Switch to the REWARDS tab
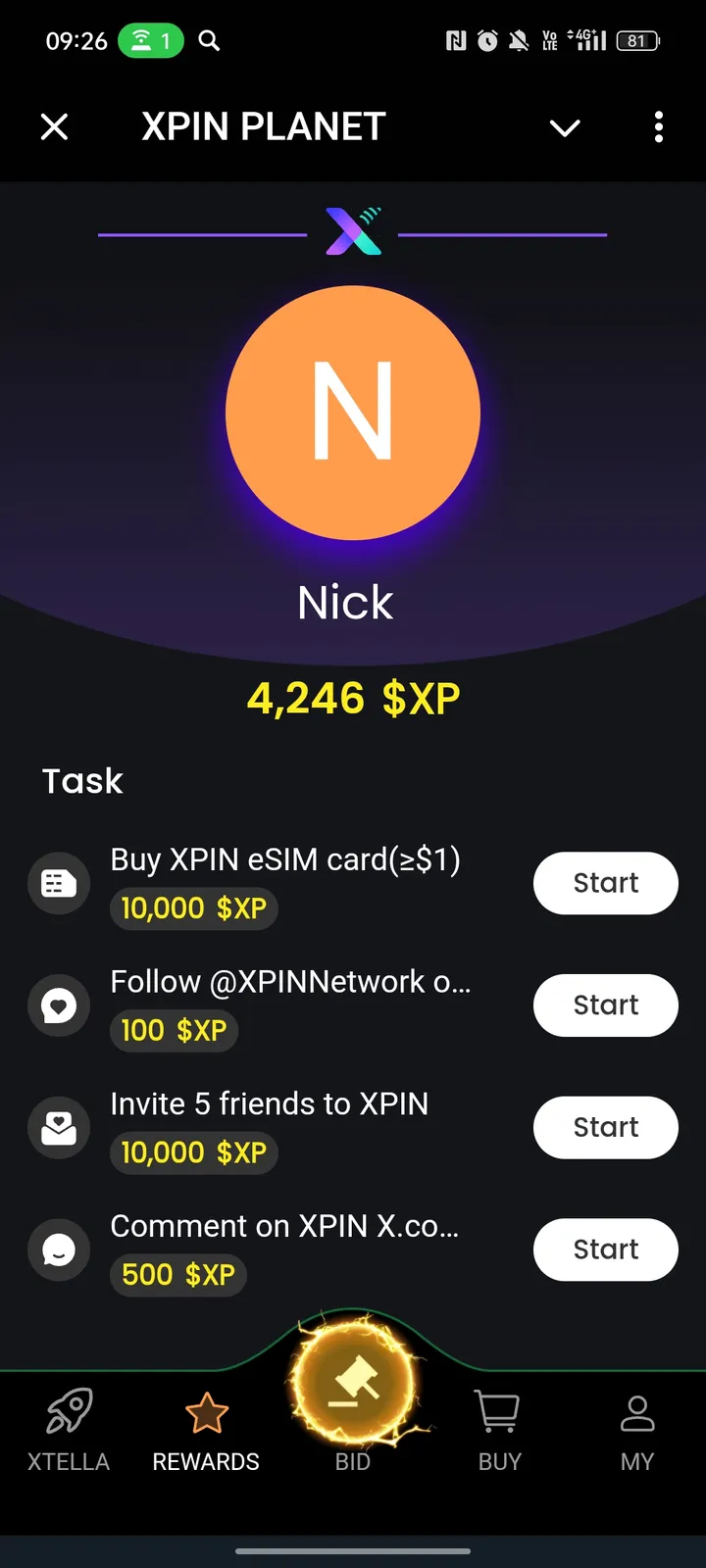 tap(205, 1431)
